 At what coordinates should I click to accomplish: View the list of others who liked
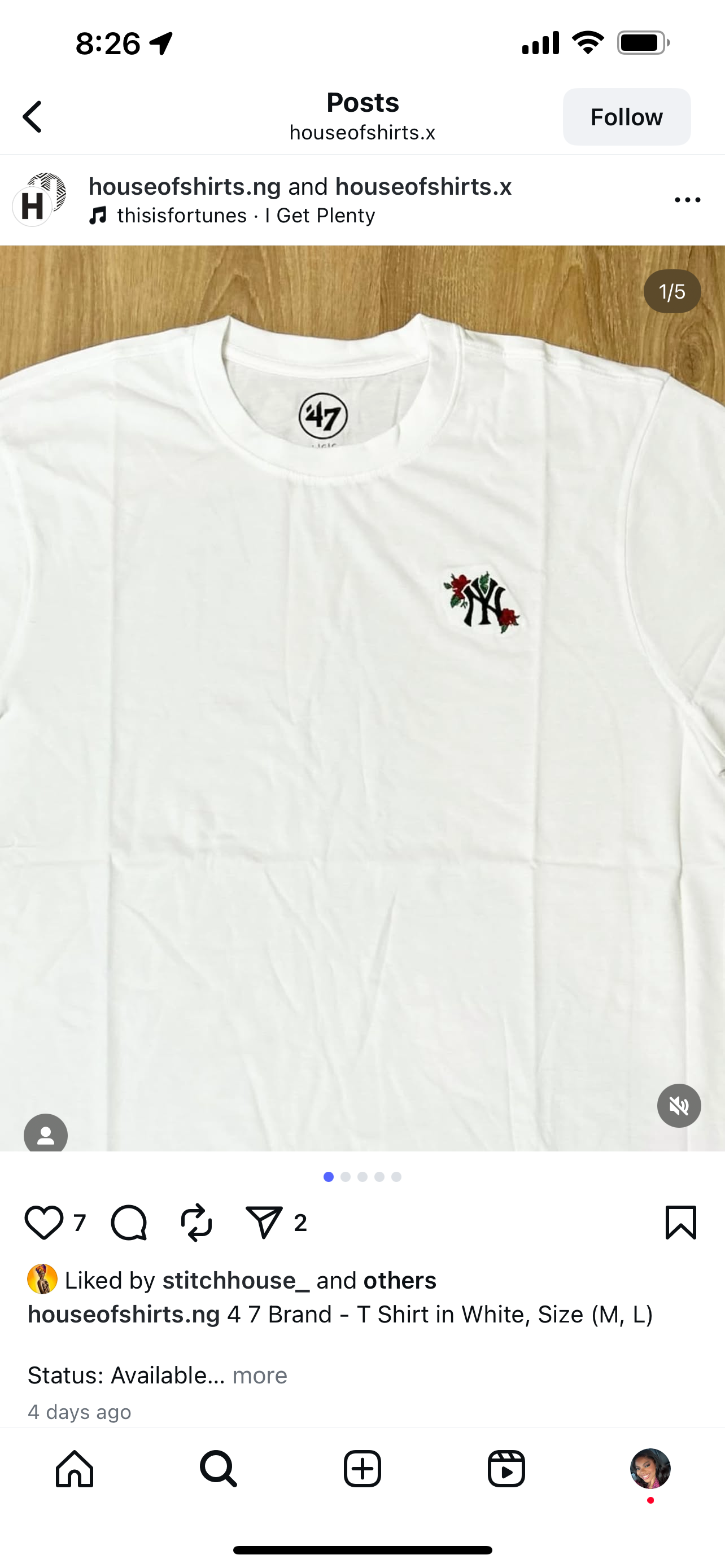[x=399, y=1280]
